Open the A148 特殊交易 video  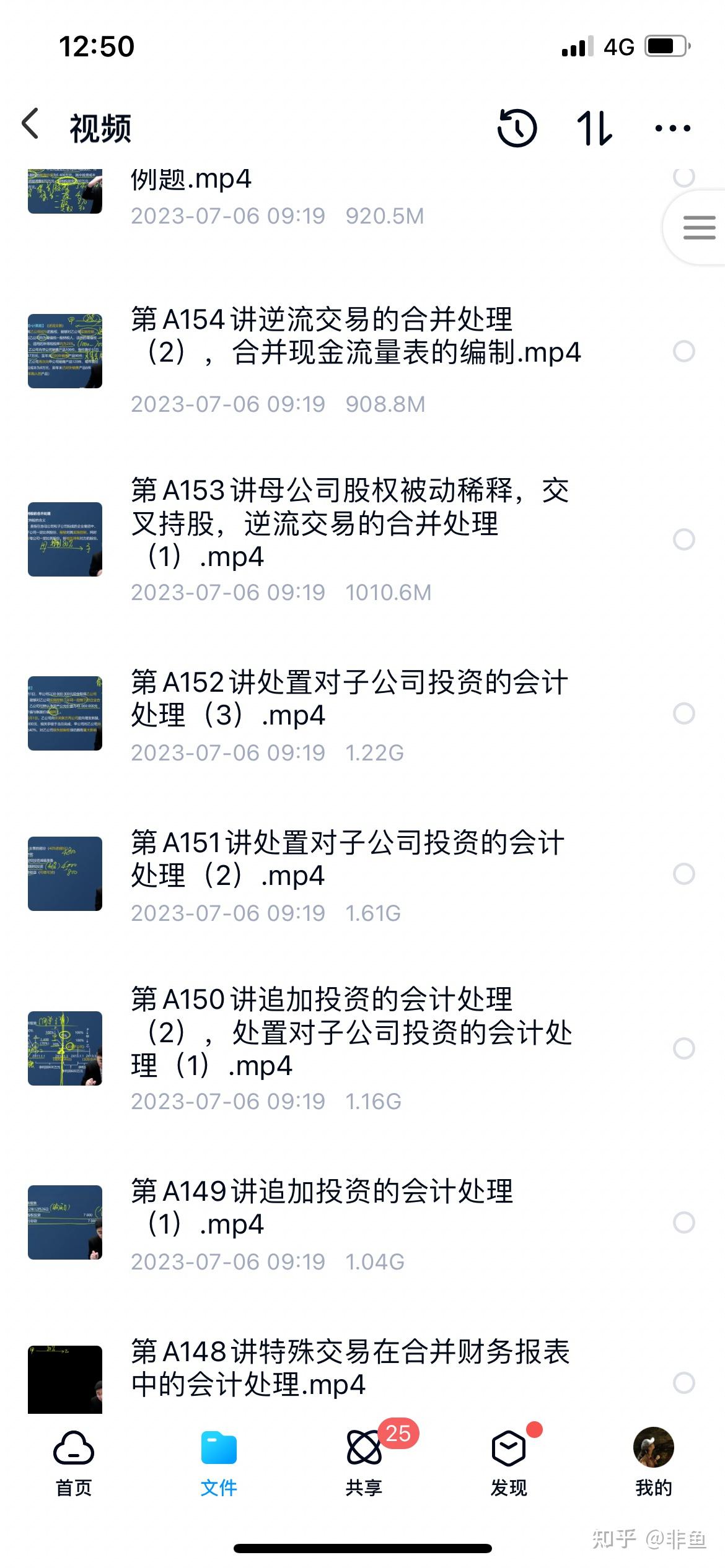coord(350,1368)
